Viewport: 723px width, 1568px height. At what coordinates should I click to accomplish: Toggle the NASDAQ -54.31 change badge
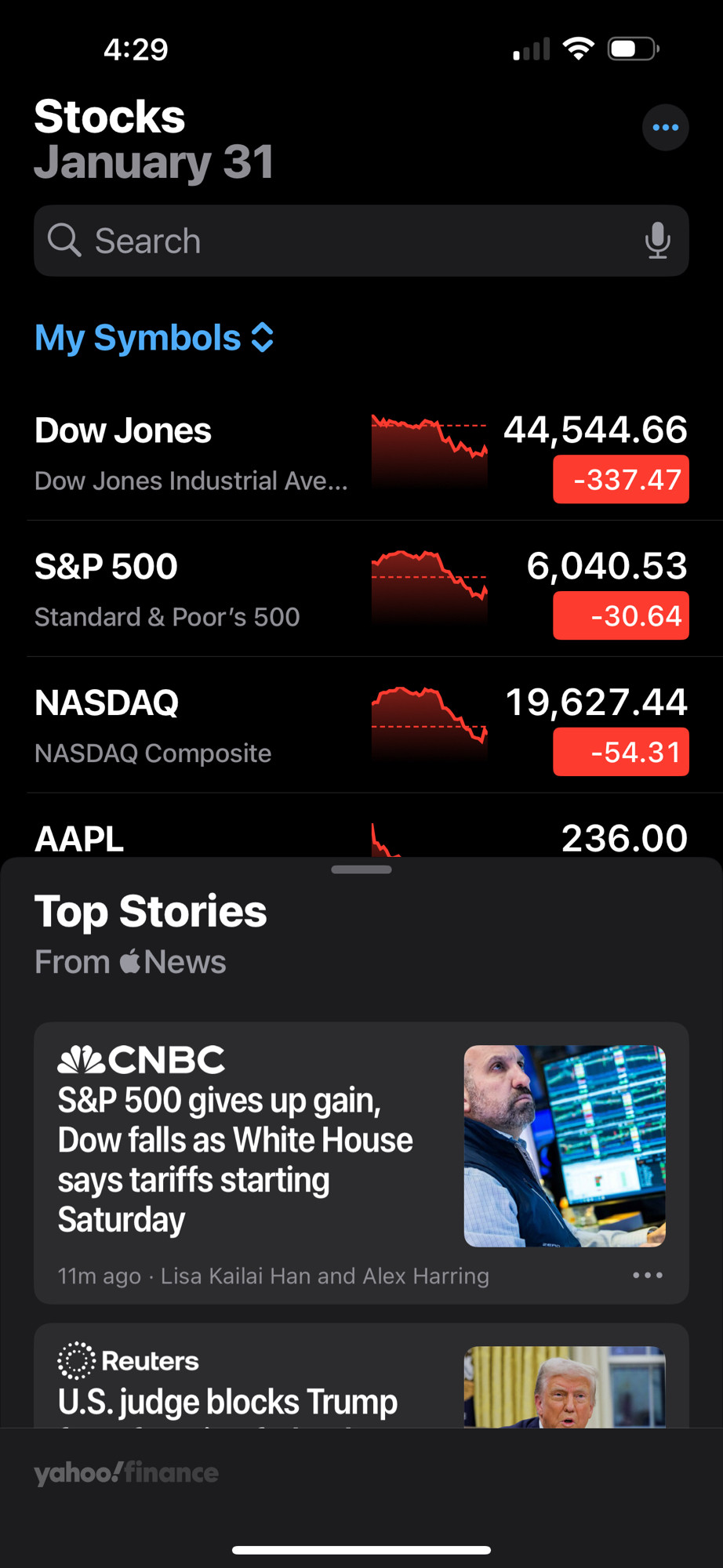click(x=621, y=752)
